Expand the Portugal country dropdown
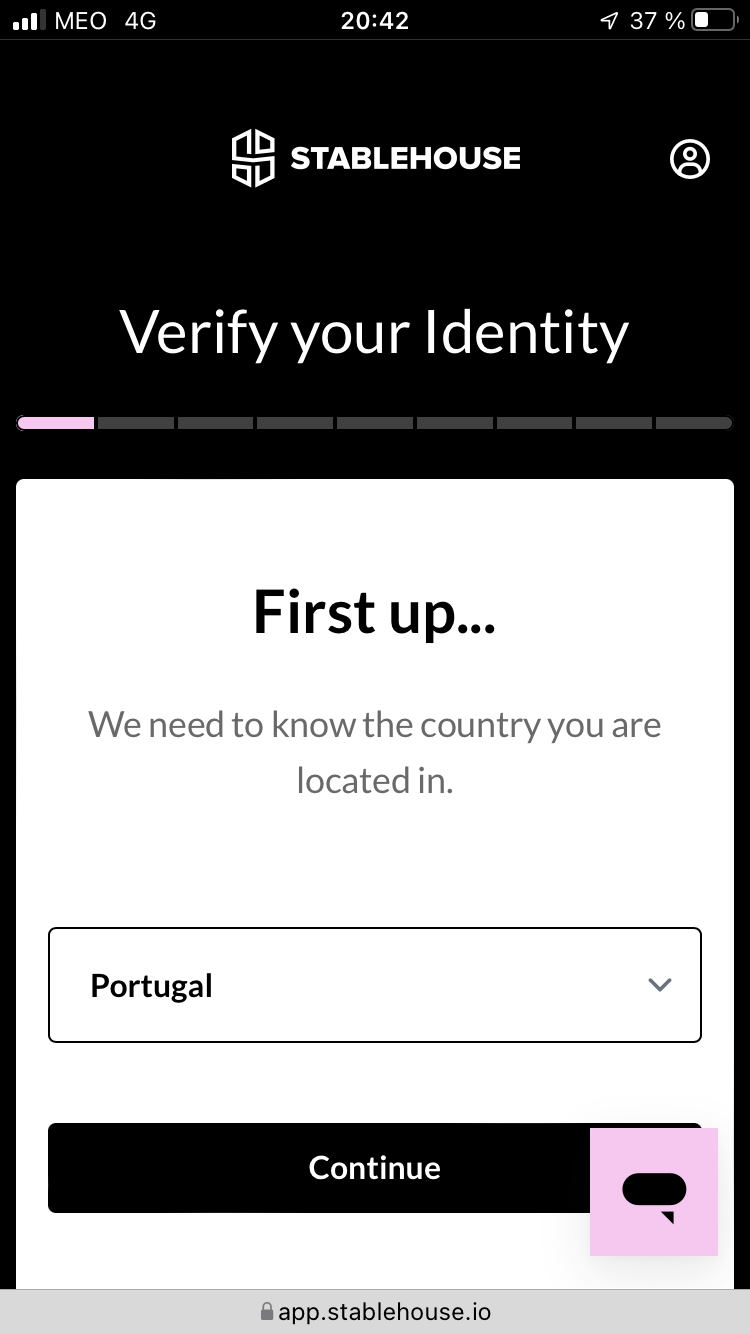This screenshot has width=750, height=1334. point(375,985)
